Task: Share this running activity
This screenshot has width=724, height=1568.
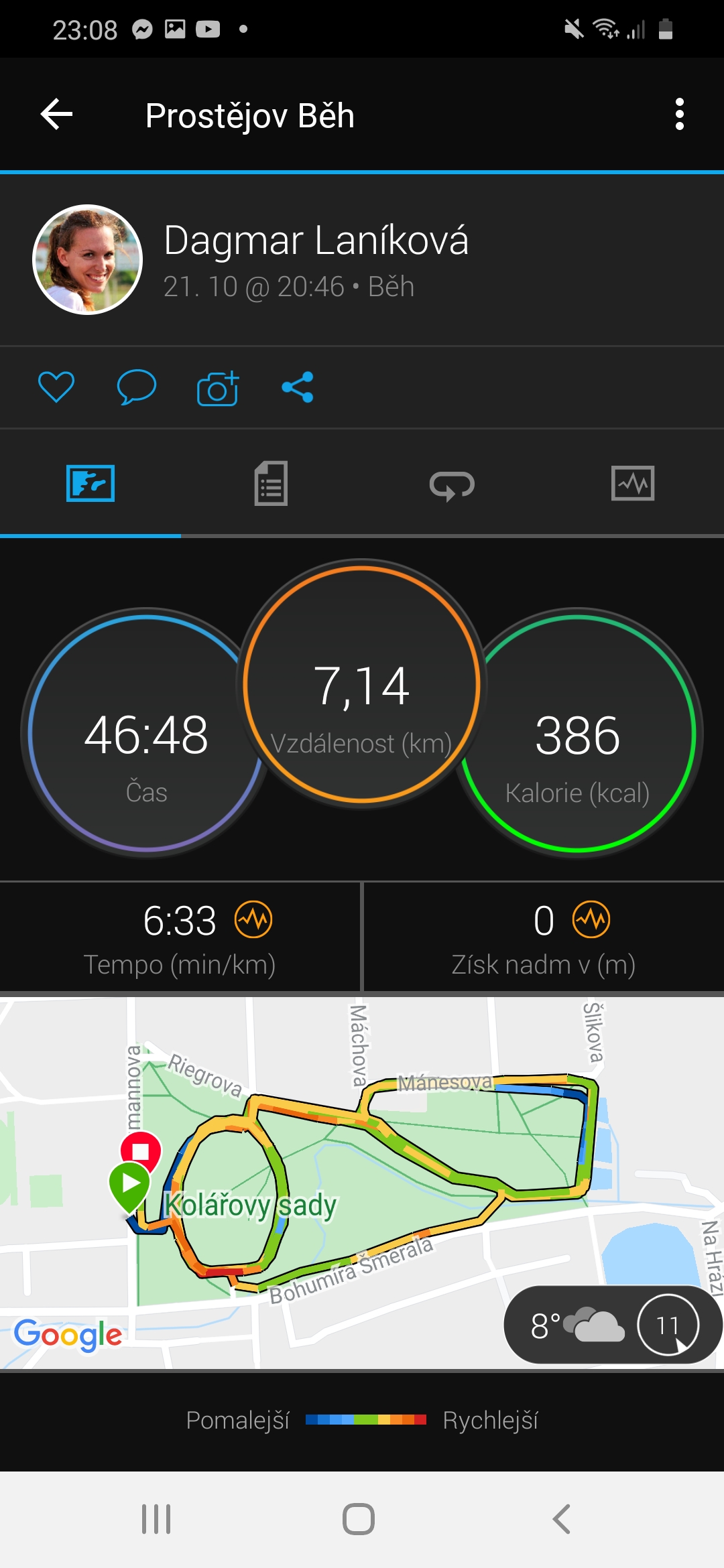Action: click(x=298, y=387)
